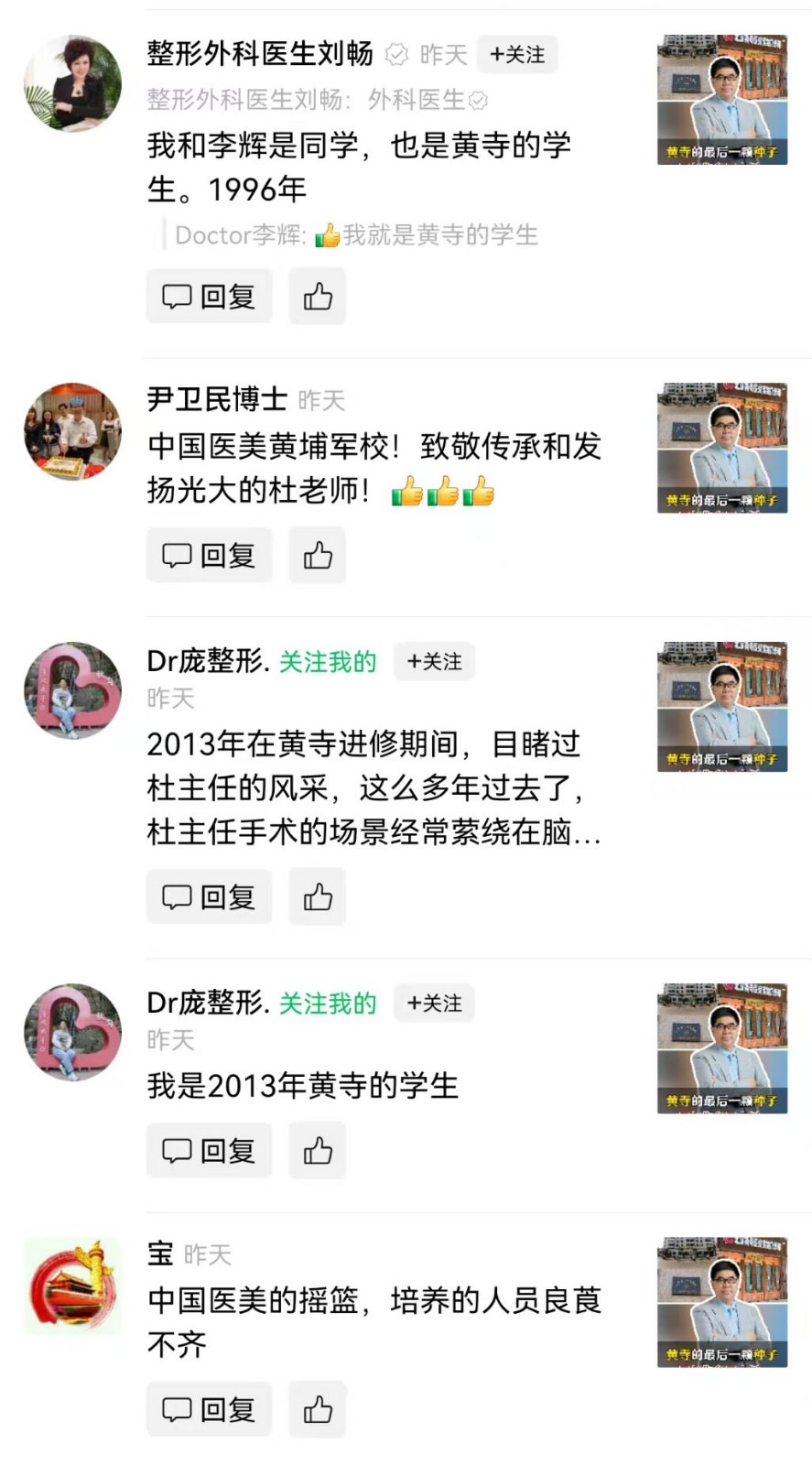The image size is (812, 1465).
Task: Follow Dr庞整形 on 我是2013年黄寺的学生 comment
Action: pos(434,1003)
